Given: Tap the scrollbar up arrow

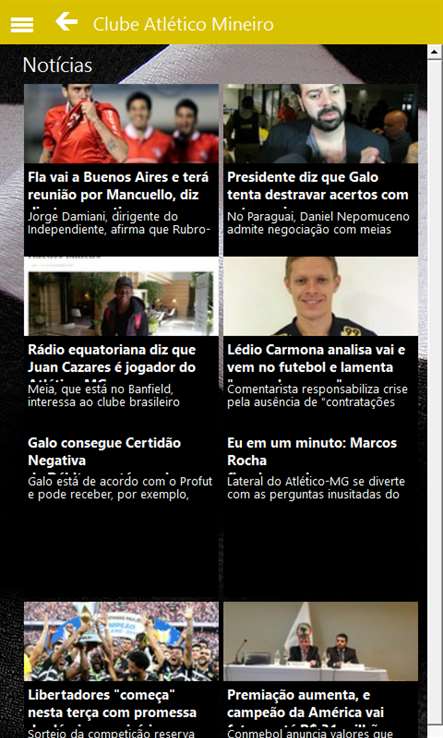Looking at the screenshot, I should 435,52.
